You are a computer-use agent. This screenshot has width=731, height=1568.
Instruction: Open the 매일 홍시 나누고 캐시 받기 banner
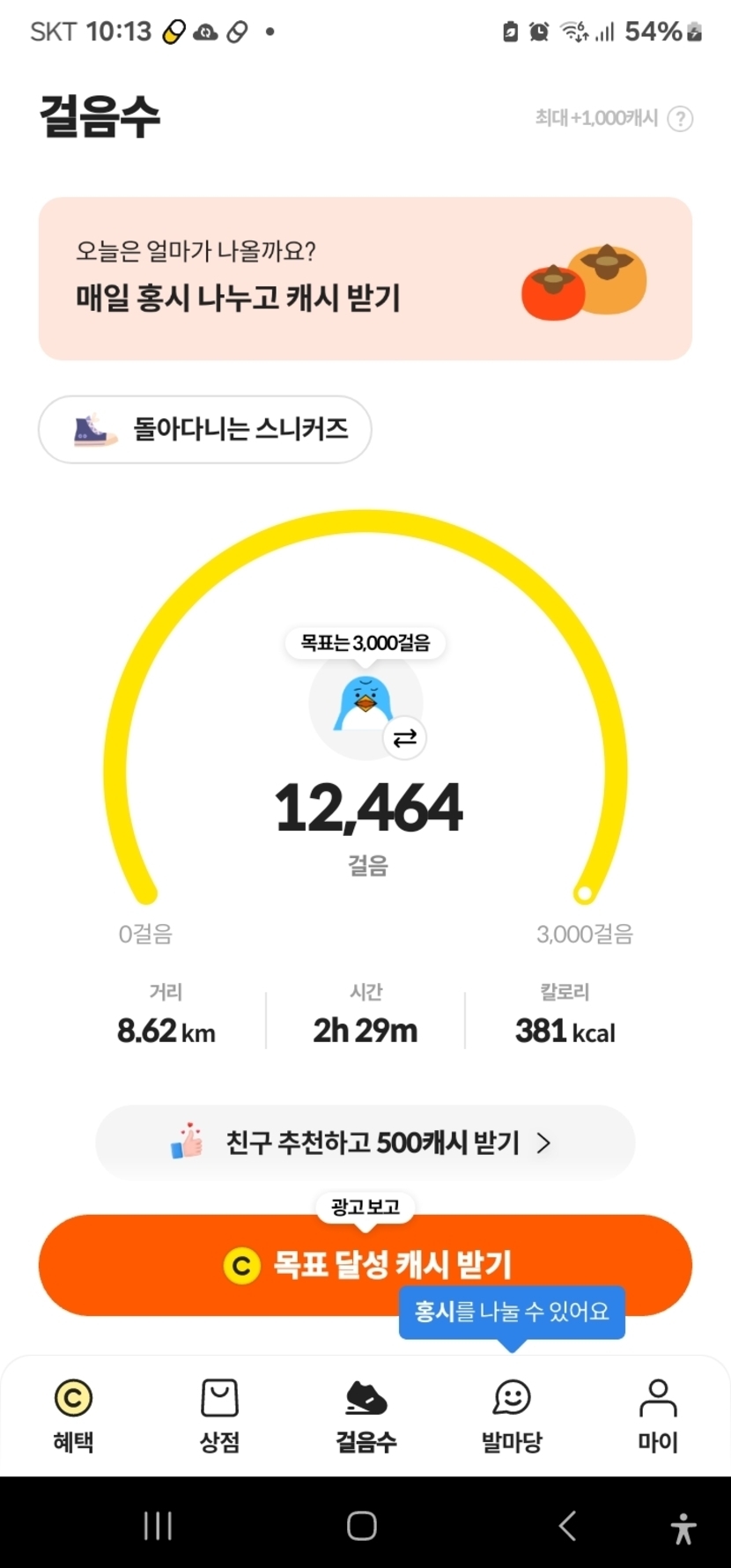(365, 278)
